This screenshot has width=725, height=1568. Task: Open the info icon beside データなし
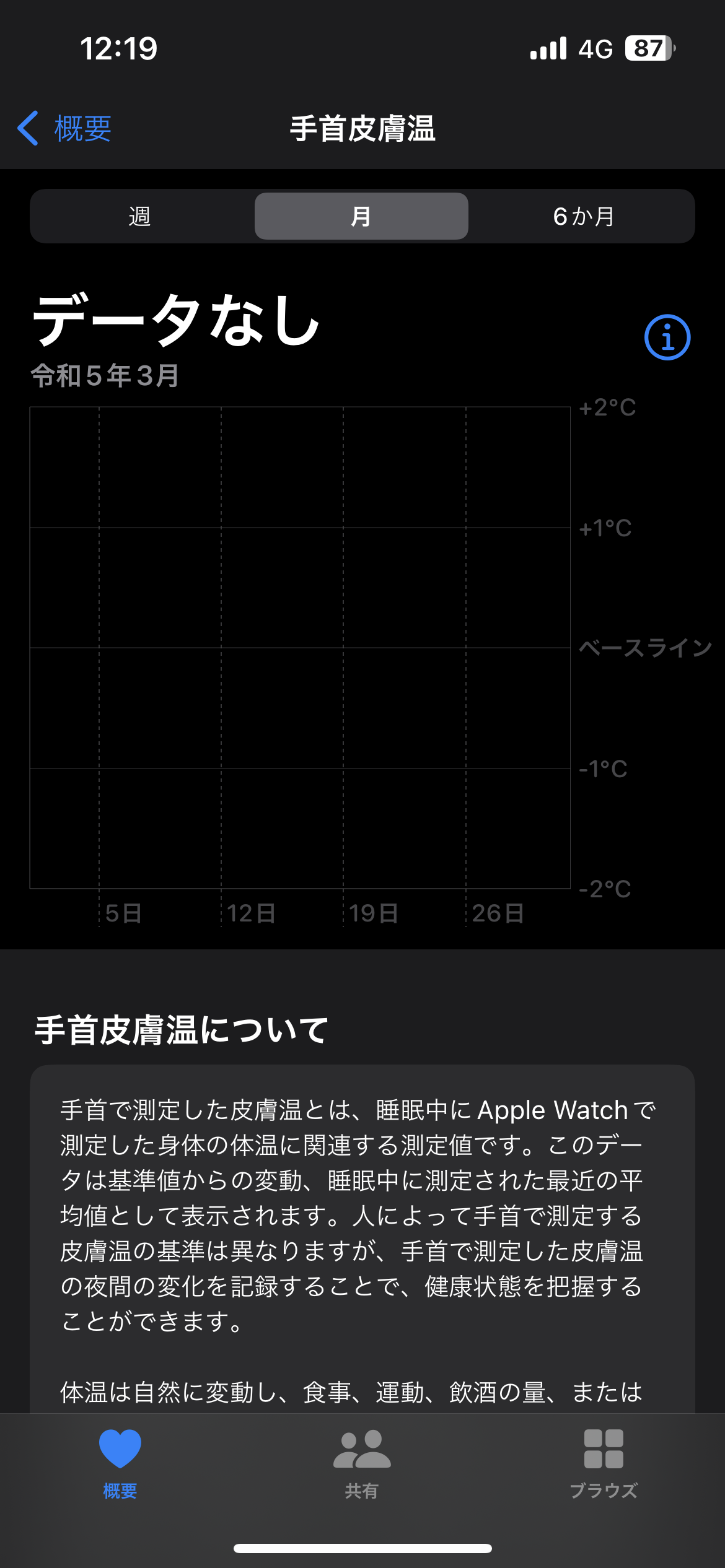(x=667, y=338)
